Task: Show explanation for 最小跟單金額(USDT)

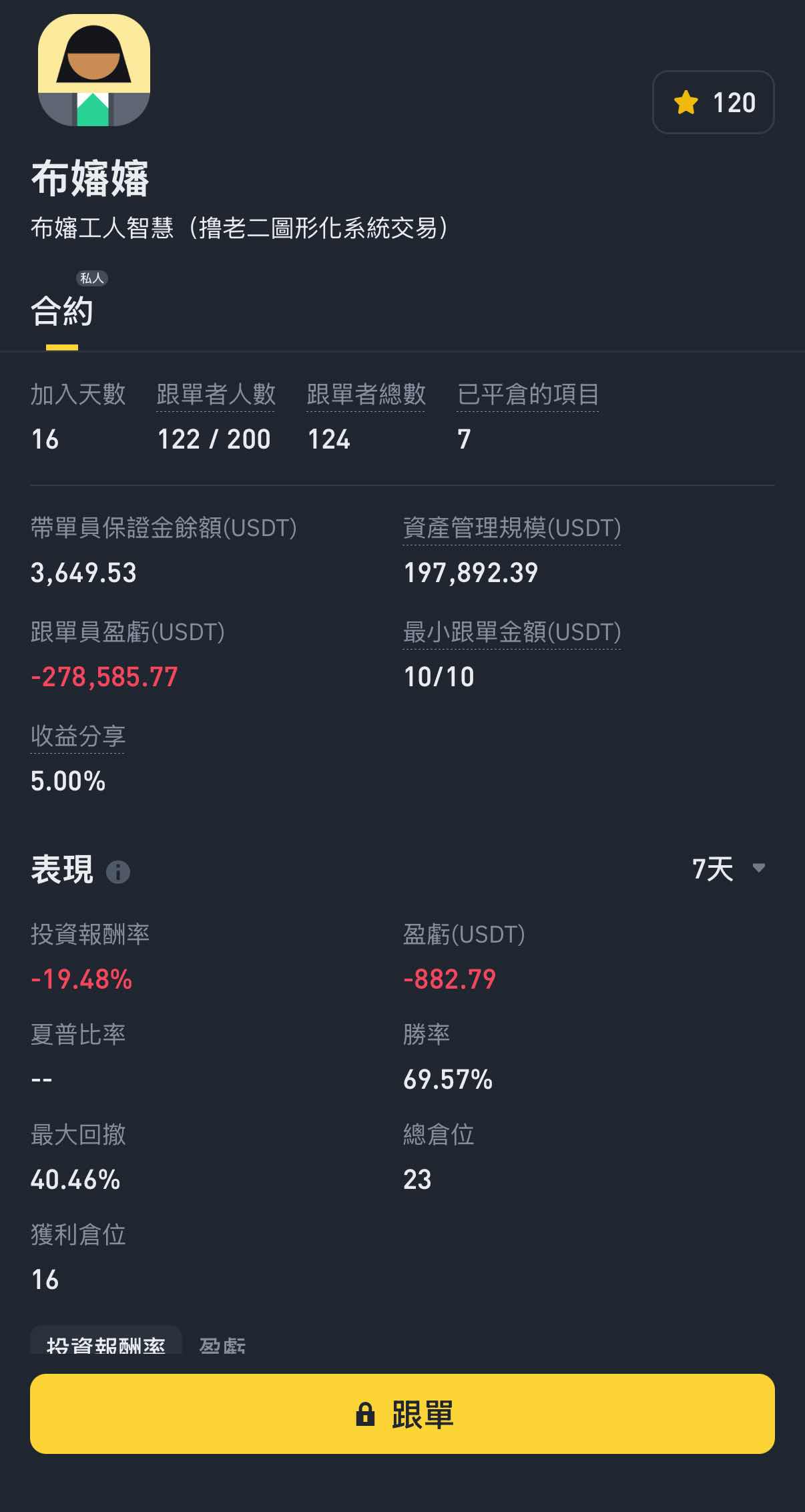Action: (x=511, y=632)
